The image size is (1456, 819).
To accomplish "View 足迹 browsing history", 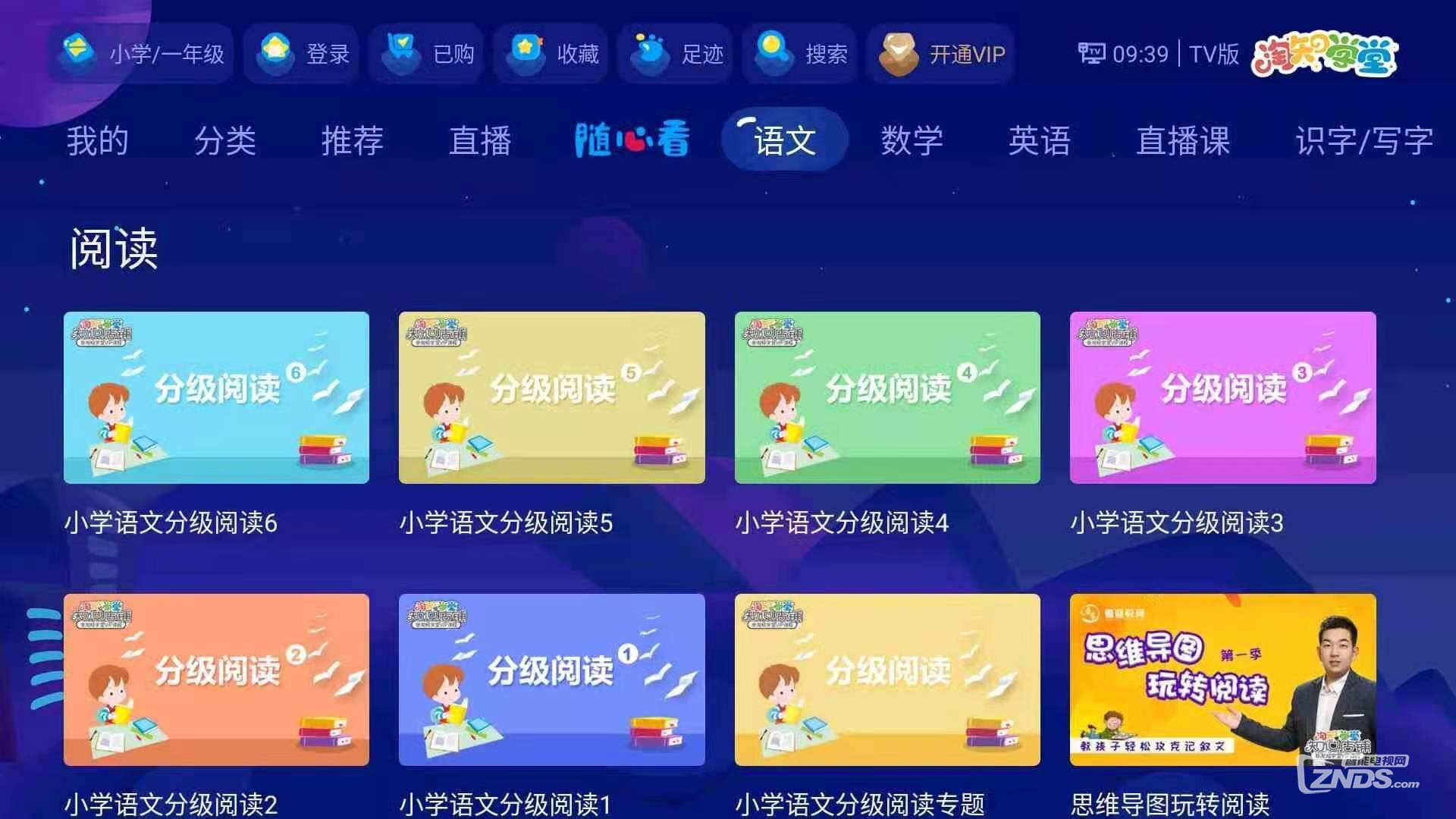I will (x=676, y=53).
